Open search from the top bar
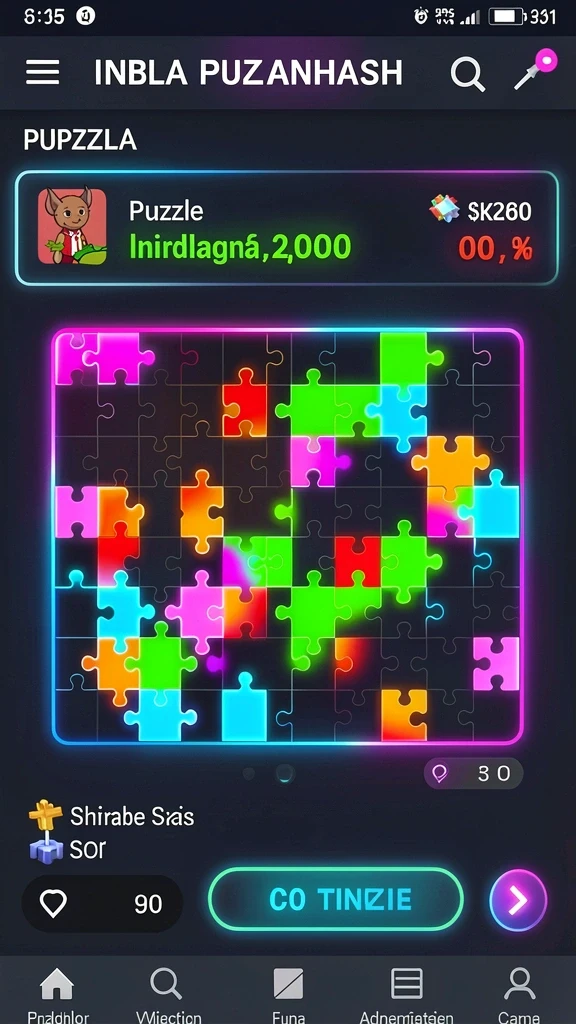Image resolution: width=576 pixels, height=1024 pixels. tap(468, 73)
